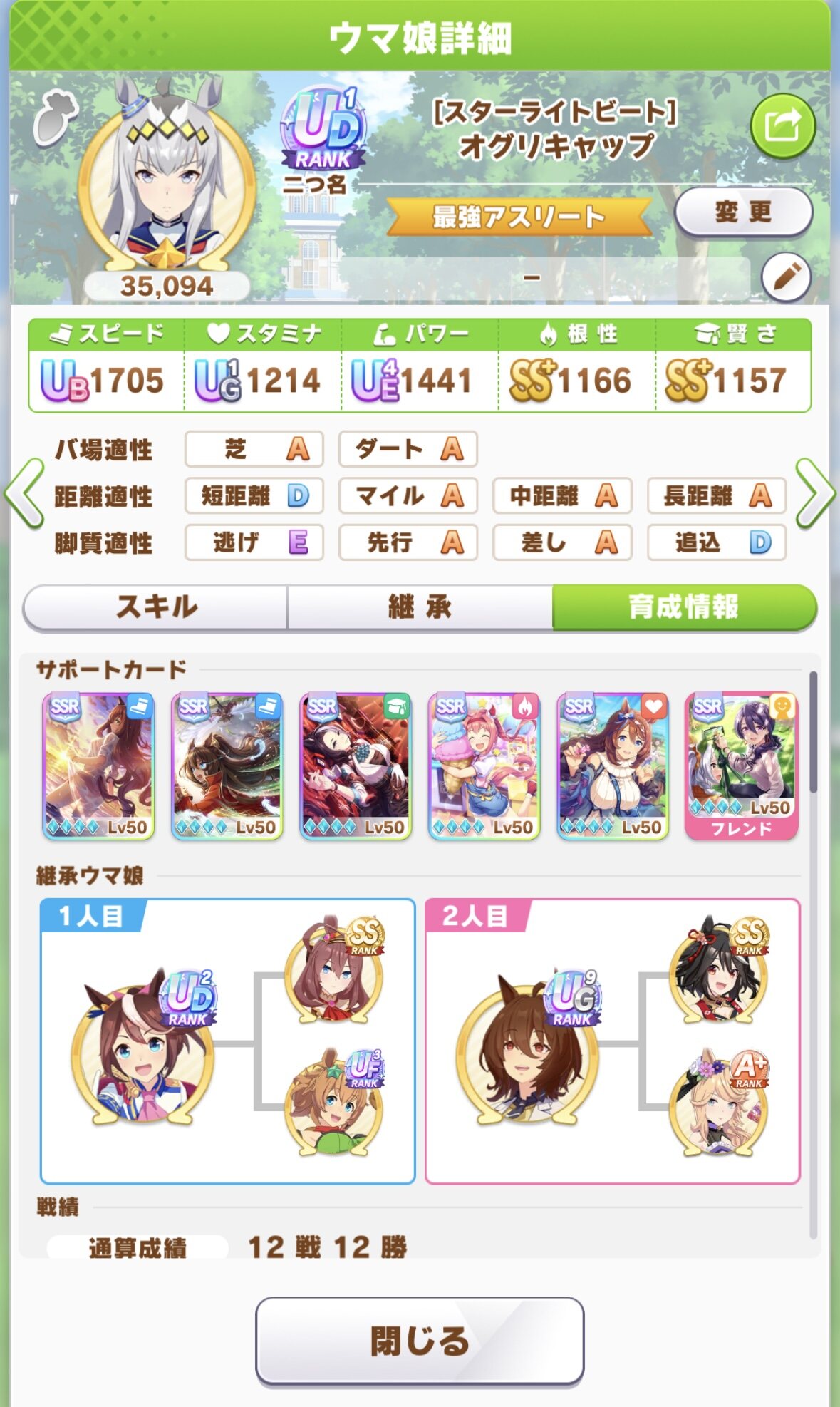Open the stamina-type support card
This screenshot has height=1407, width=840.
[613, 766]
